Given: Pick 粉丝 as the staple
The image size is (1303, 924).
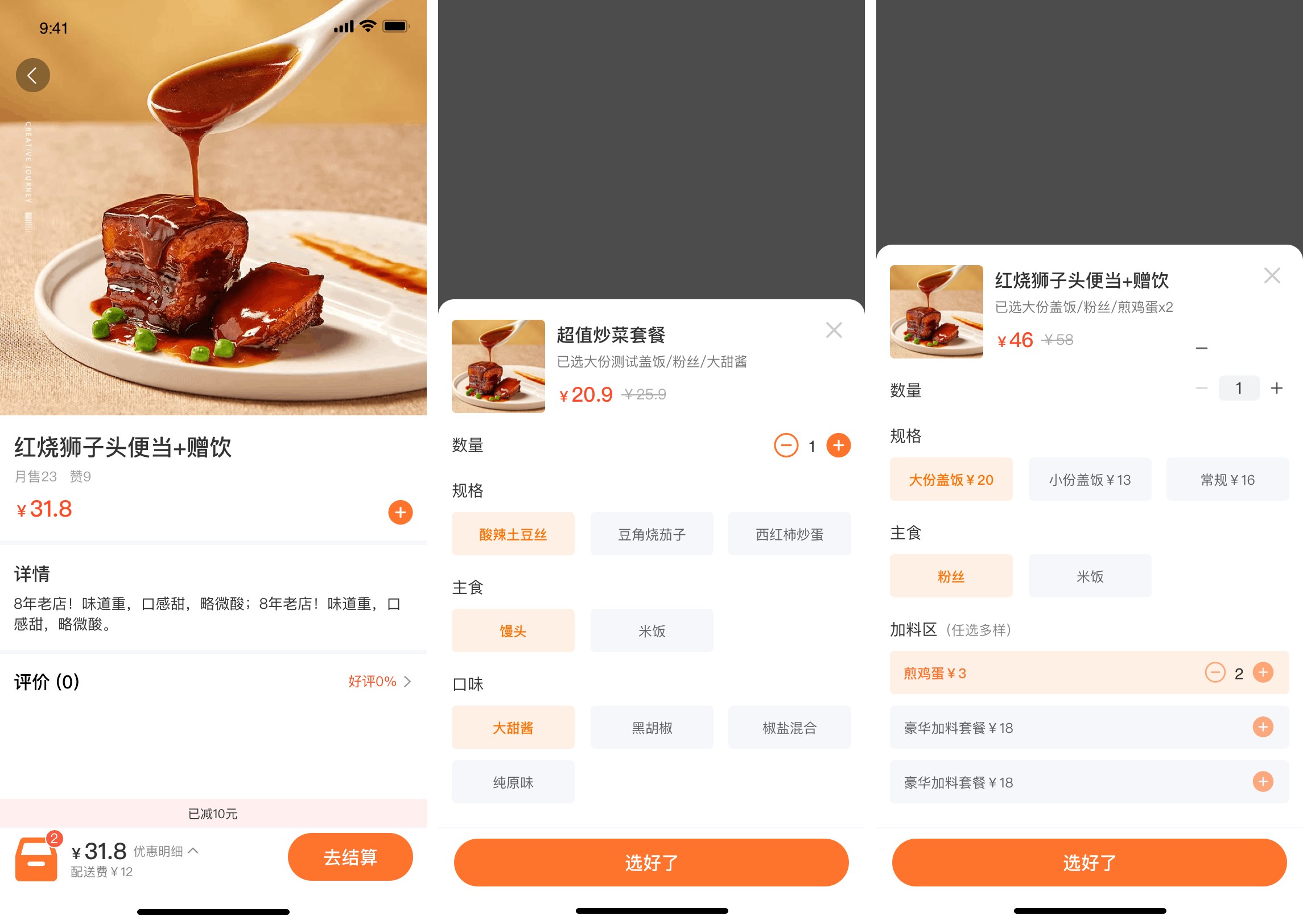Looking at the screenshot, I should coord(951,576).
